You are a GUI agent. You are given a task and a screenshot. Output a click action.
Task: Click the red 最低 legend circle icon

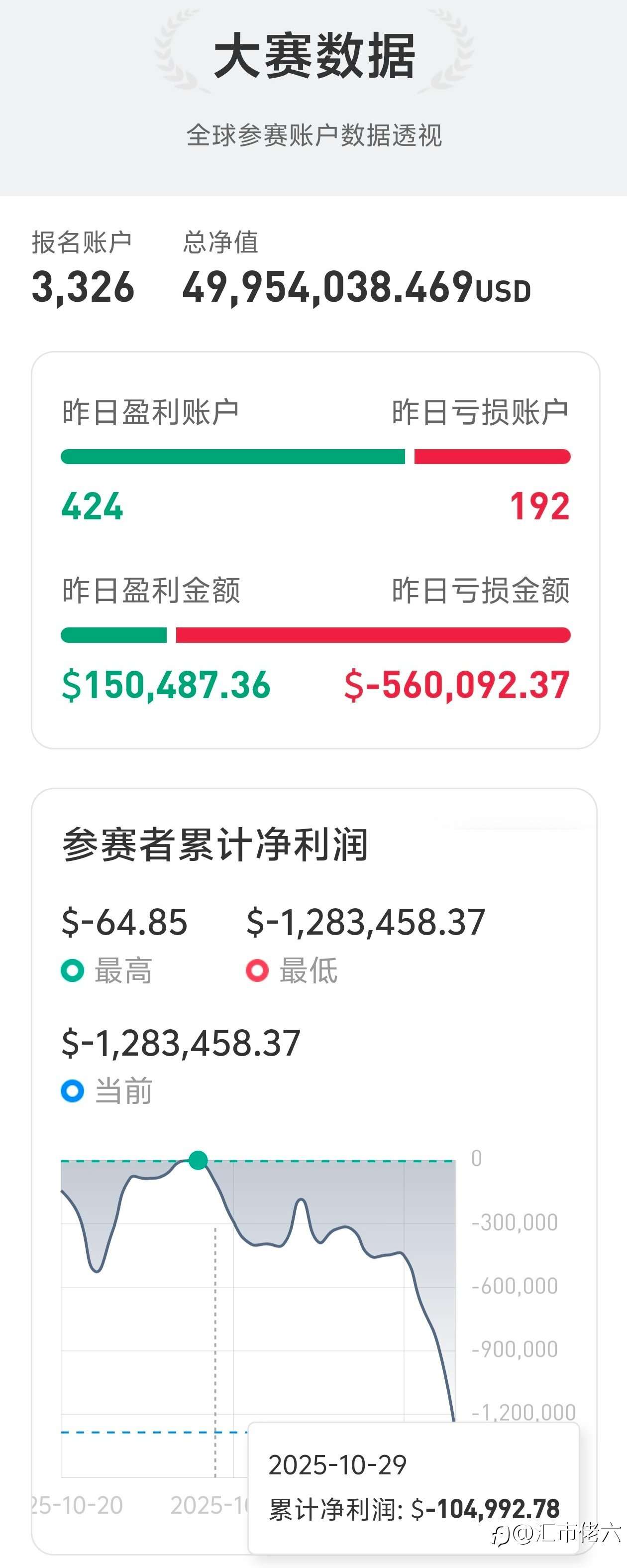coord(259,972)
